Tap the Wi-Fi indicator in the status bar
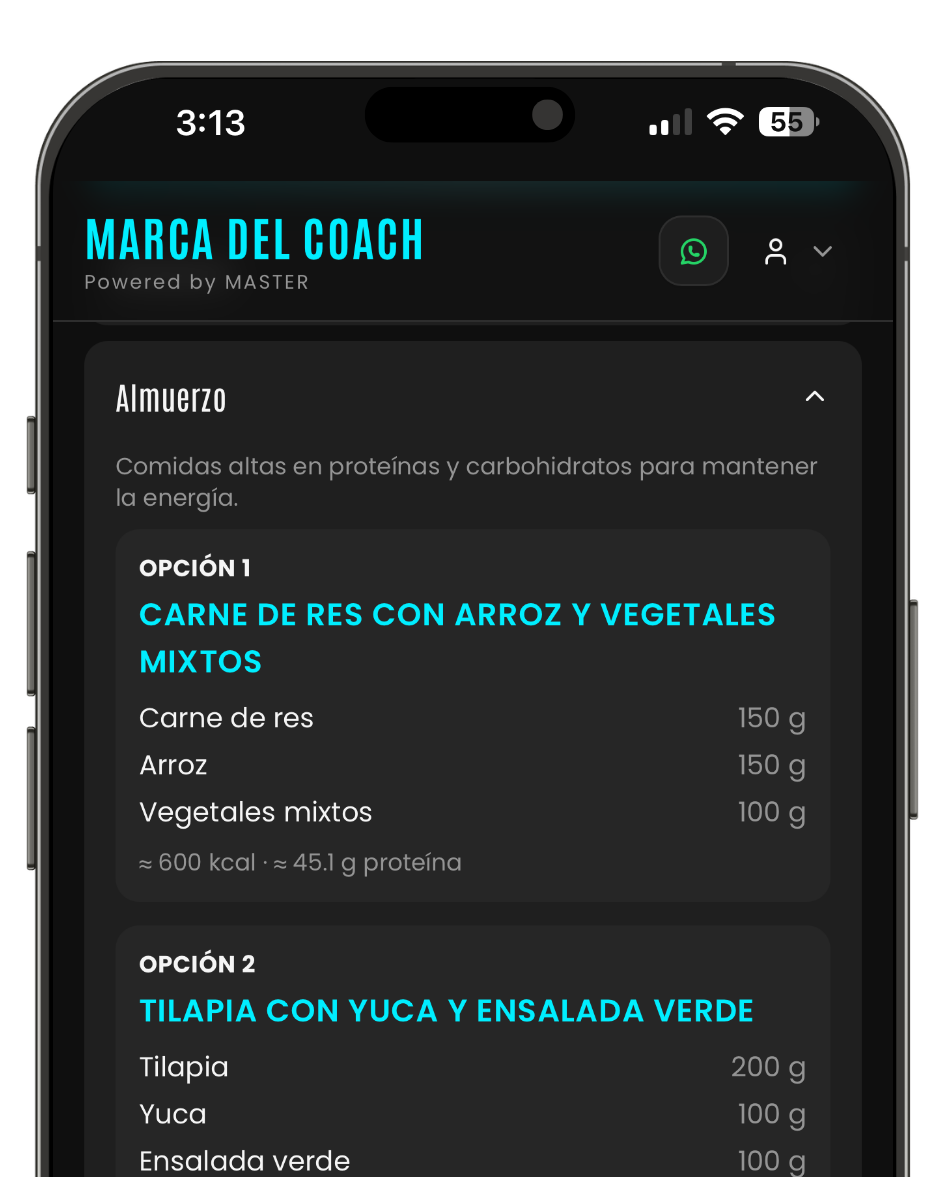This screenshot has width=942, height=1177. tap(725, 121)
